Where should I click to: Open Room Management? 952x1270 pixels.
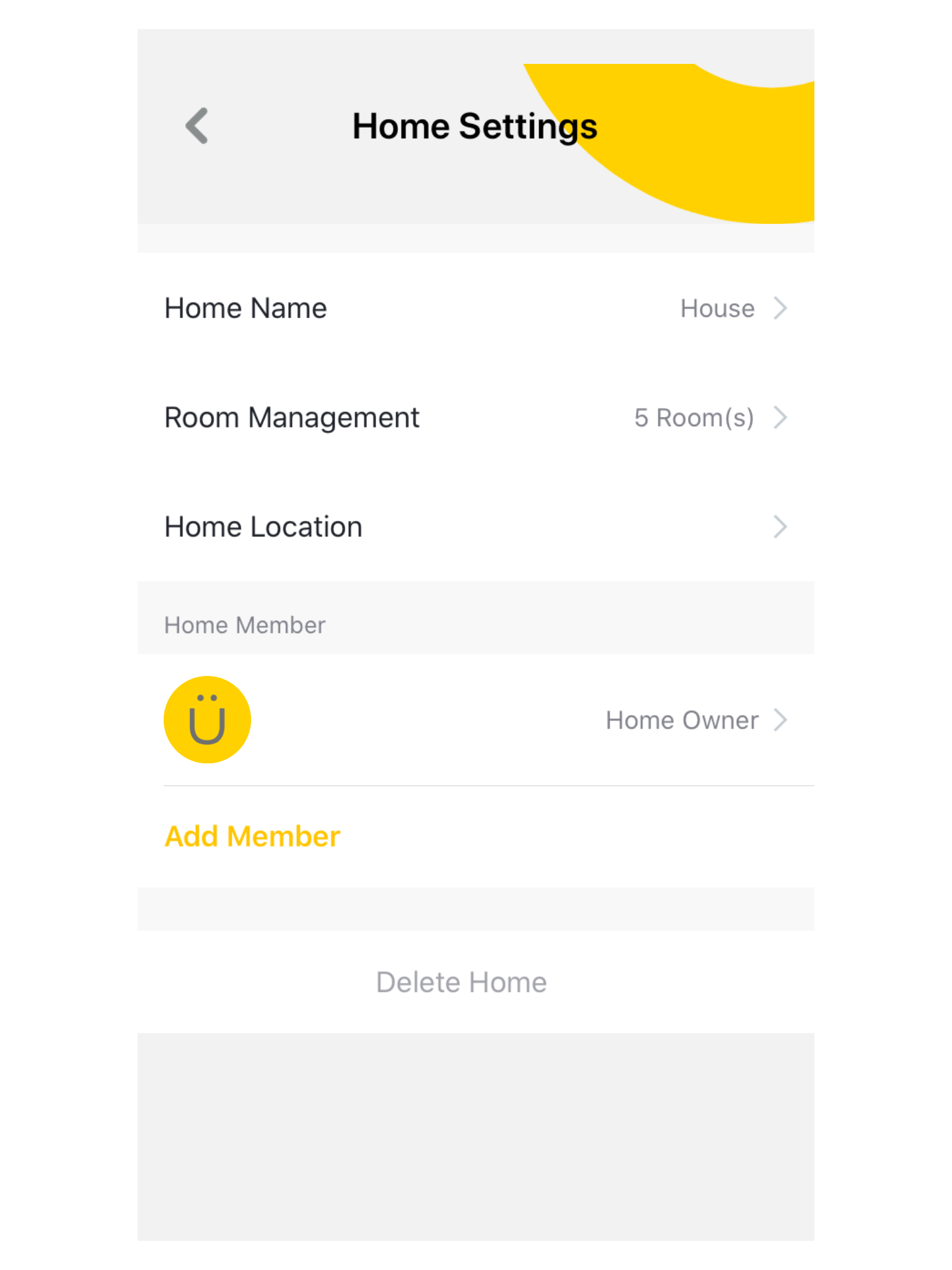475,417
